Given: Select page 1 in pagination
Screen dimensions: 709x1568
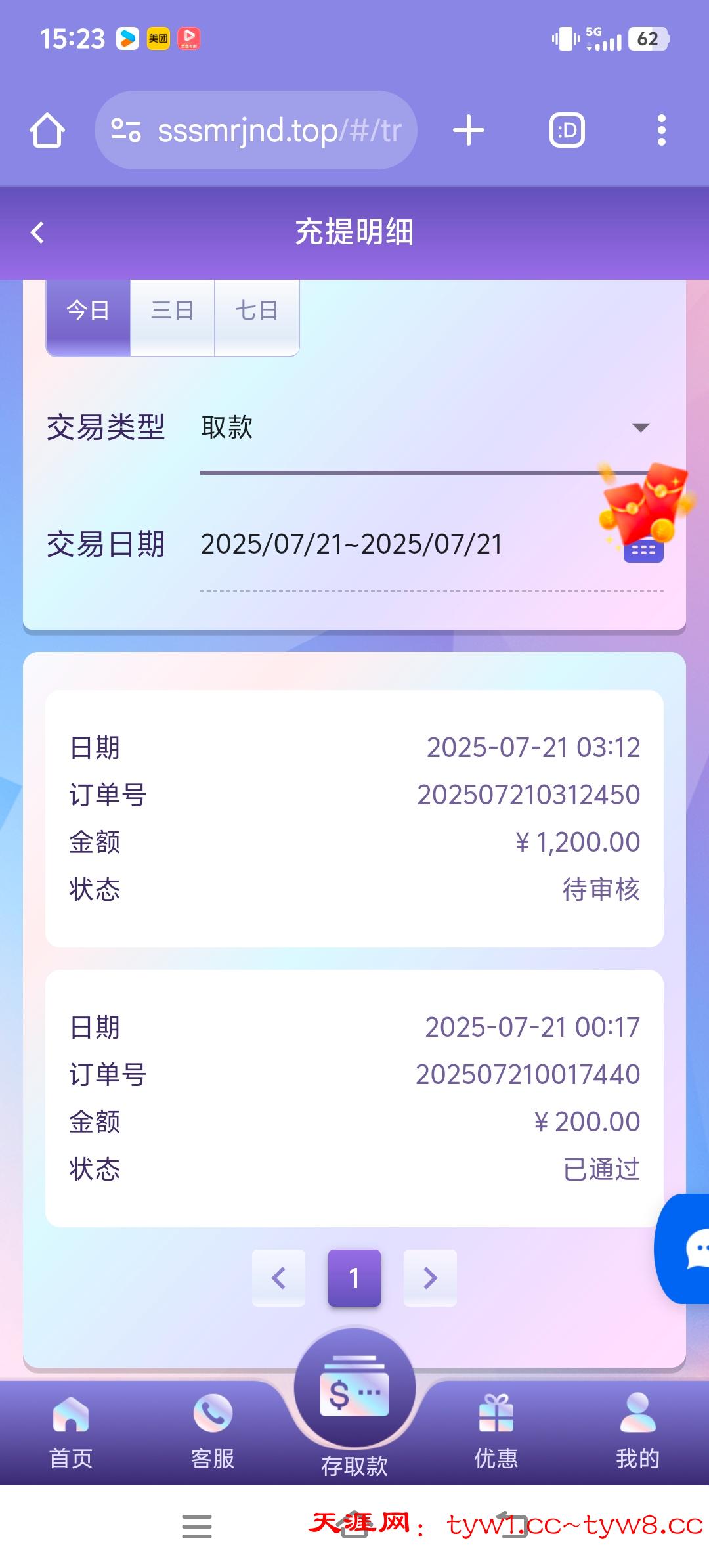Looking at the screenshot, I should click(354, 1278).
